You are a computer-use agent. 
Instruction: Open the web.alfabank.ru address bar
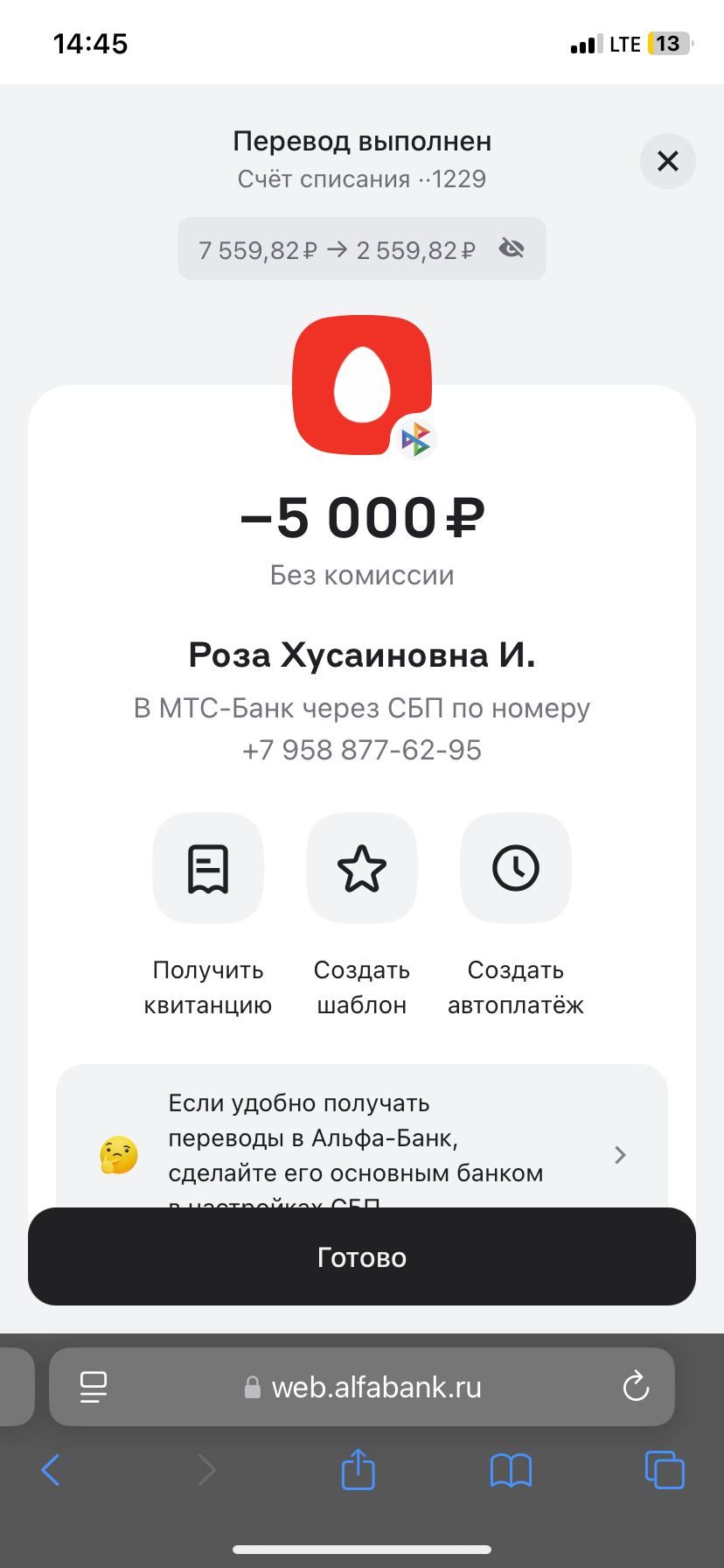pos(362,1387)
